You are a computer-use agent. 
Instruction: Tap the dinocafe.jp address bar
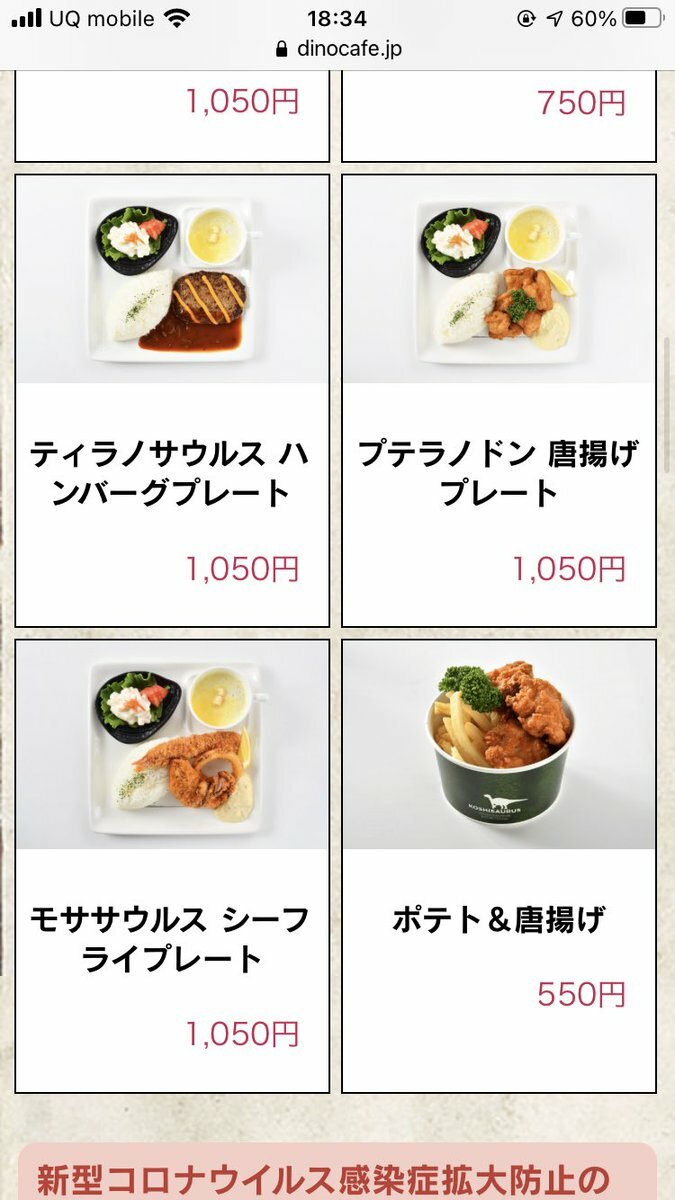tap(338, 48)
